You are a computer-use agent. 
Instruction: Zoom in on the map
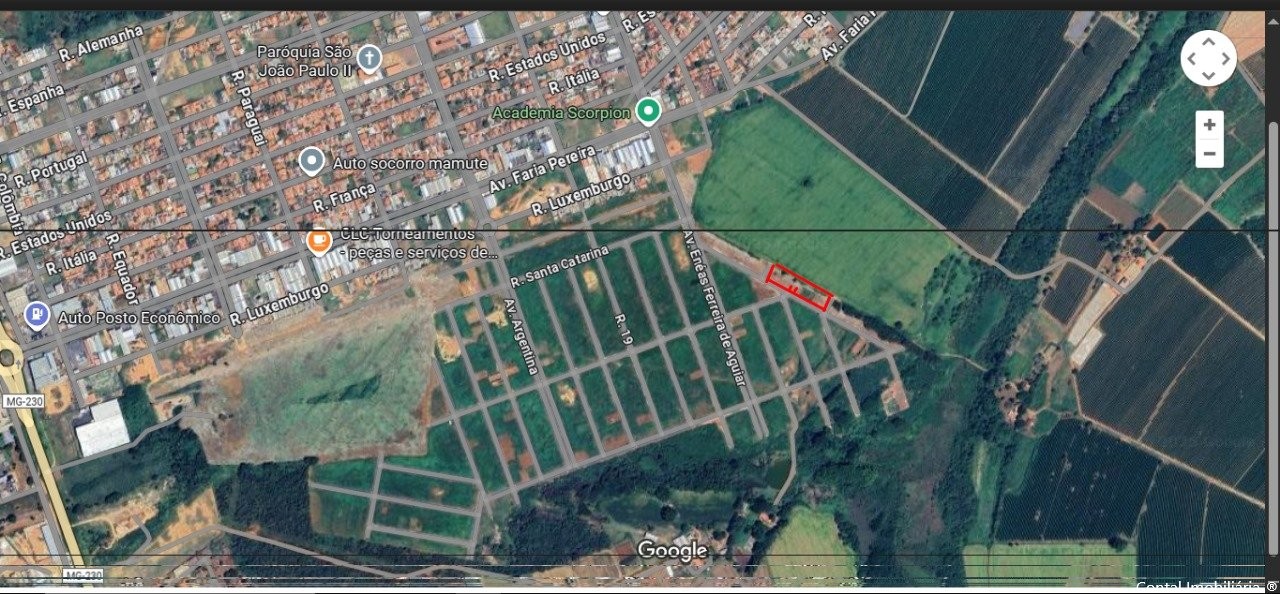click(x=1209, y=125)
